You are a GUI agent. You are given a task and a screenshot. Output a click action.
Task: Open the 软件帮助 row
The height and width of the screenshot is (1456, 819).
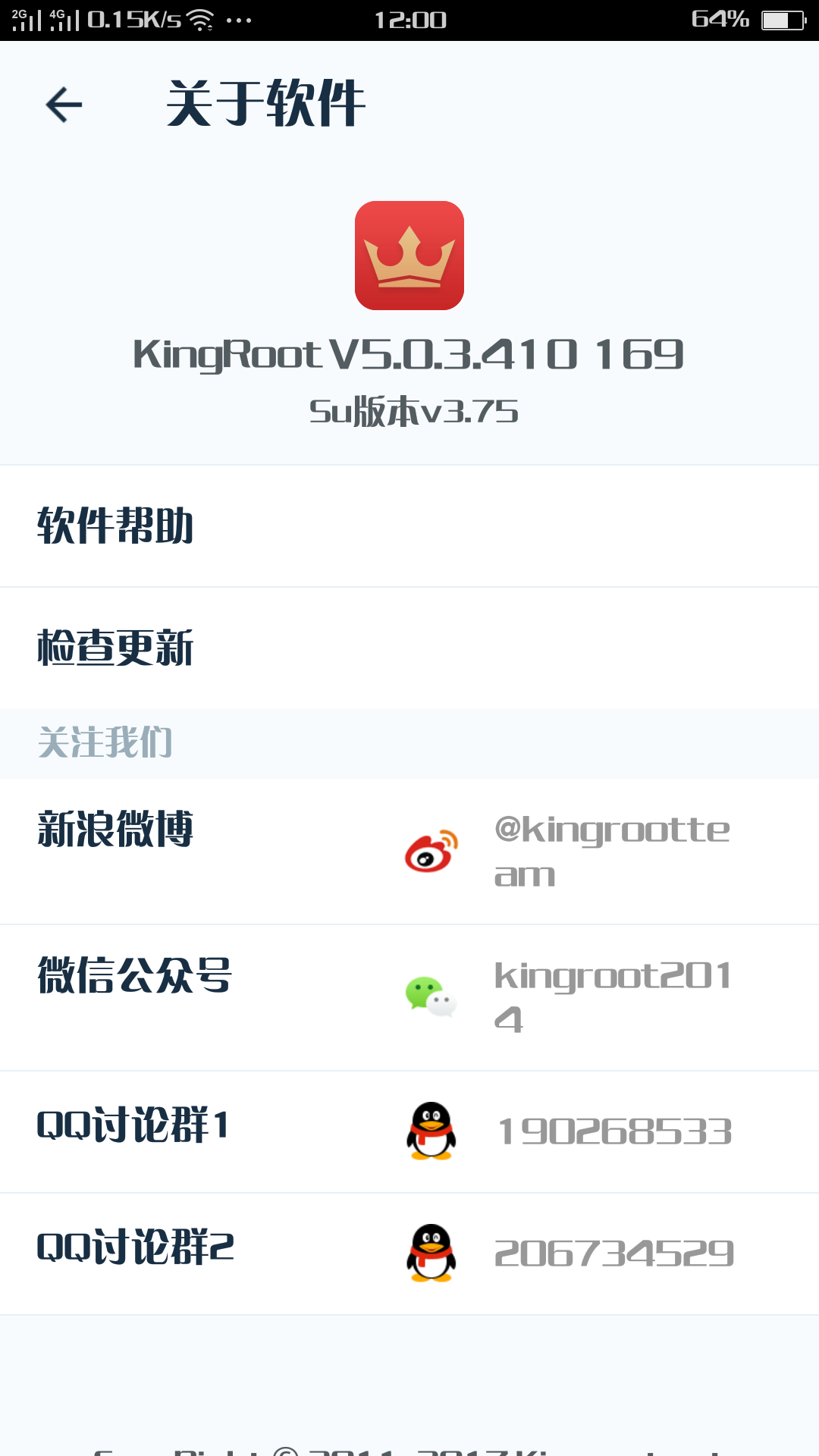click(409, 526)
